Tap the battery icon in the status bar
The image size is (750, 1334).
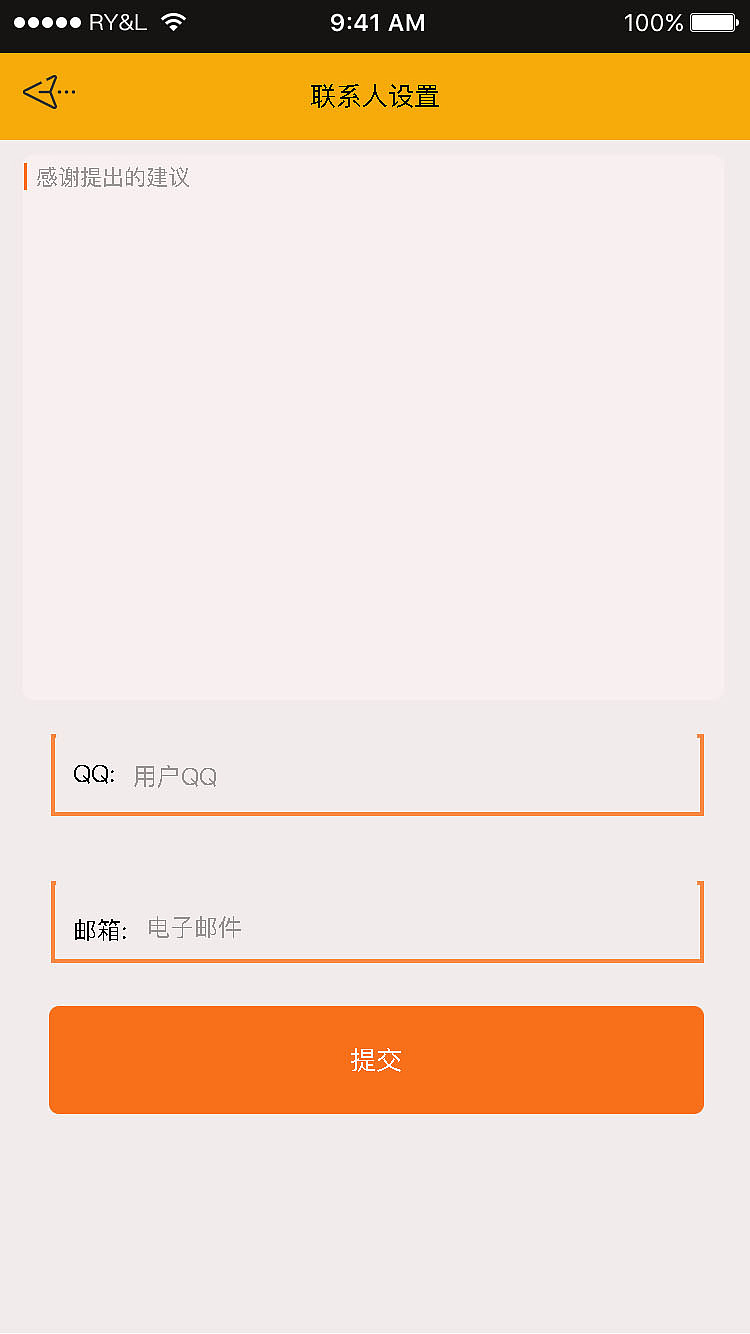tap(712, 22)
